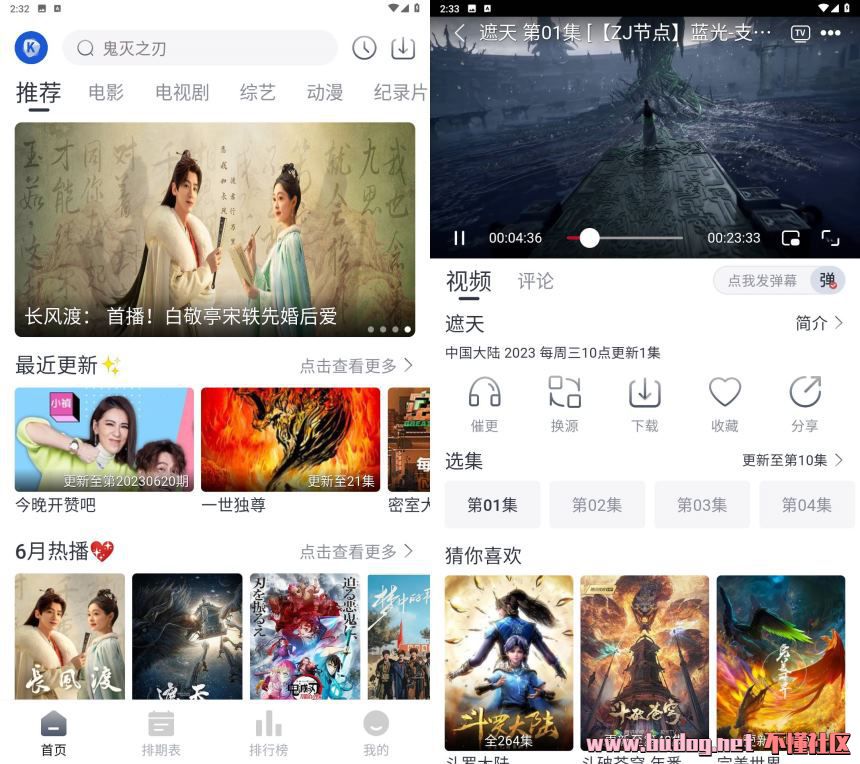Open the 我的 tab

[375, 733]
